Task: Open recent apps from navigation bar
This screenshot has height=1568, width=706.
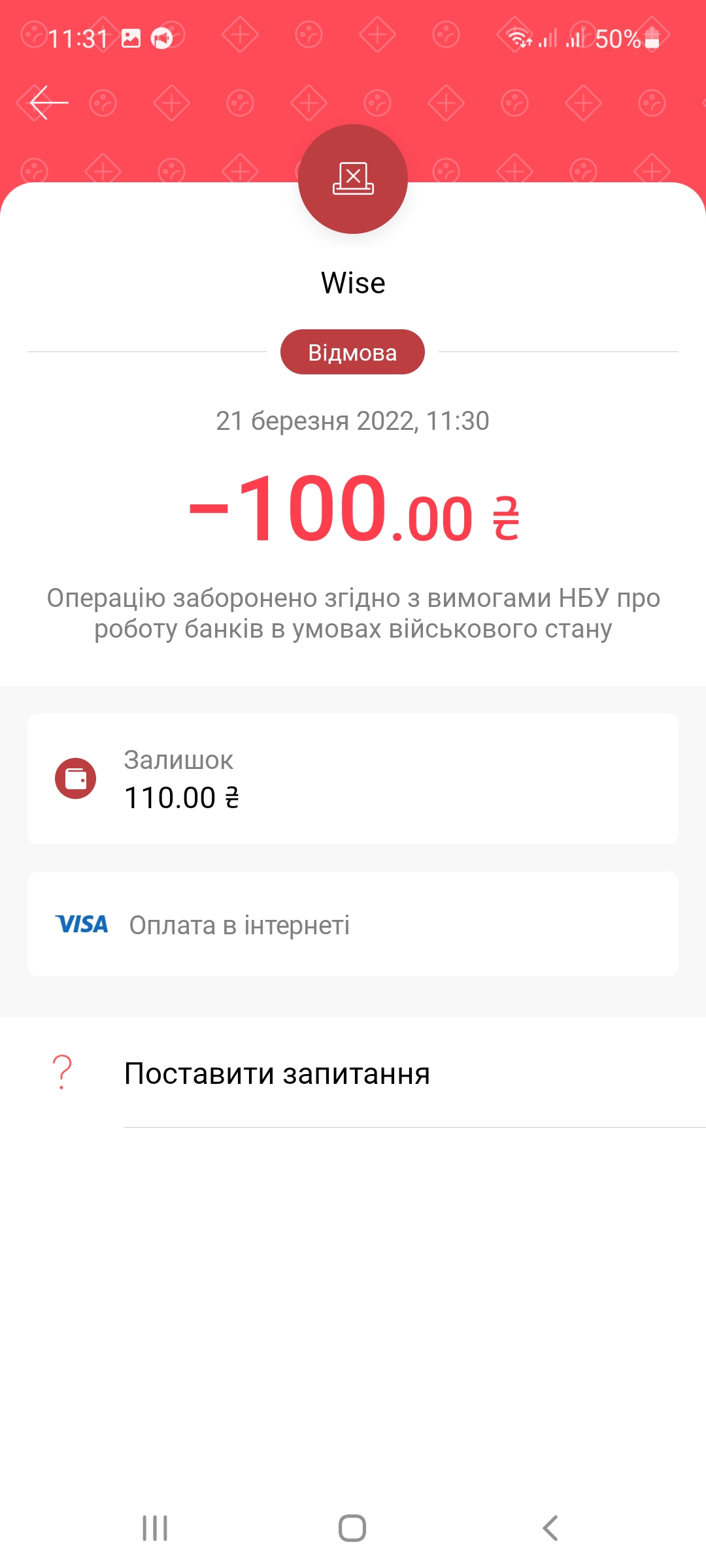Action: (x=155, y=1528)
